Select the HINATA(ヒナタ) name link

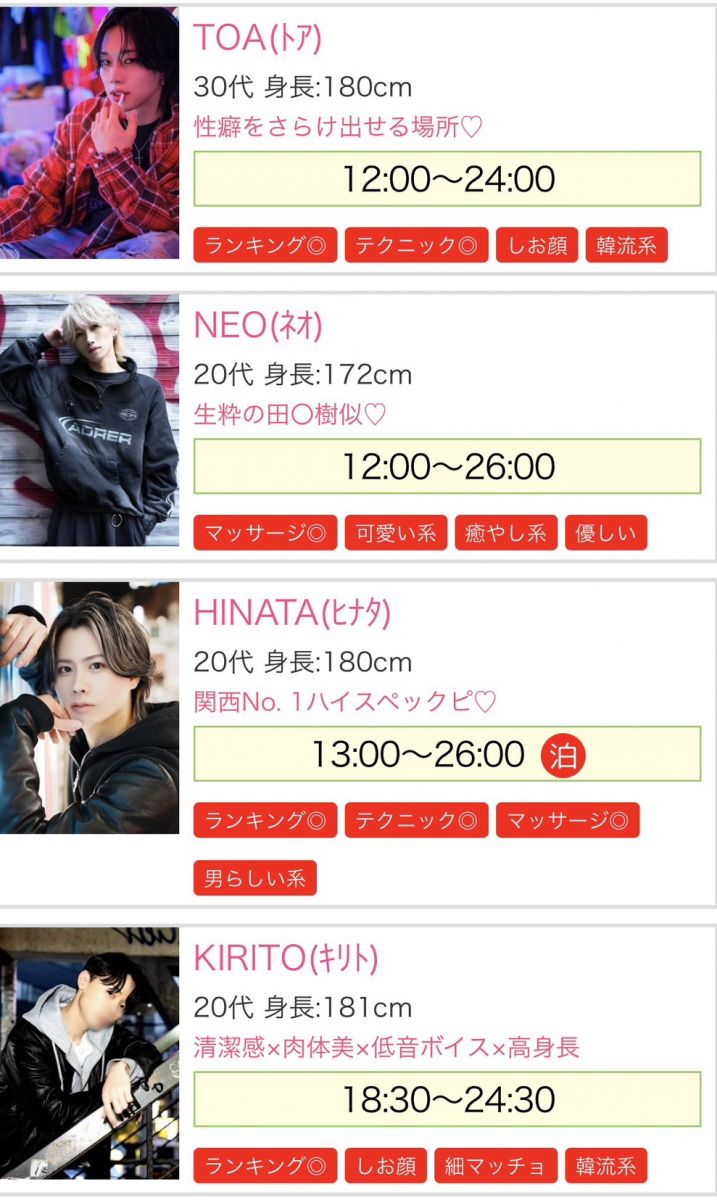tap(292, 612)
